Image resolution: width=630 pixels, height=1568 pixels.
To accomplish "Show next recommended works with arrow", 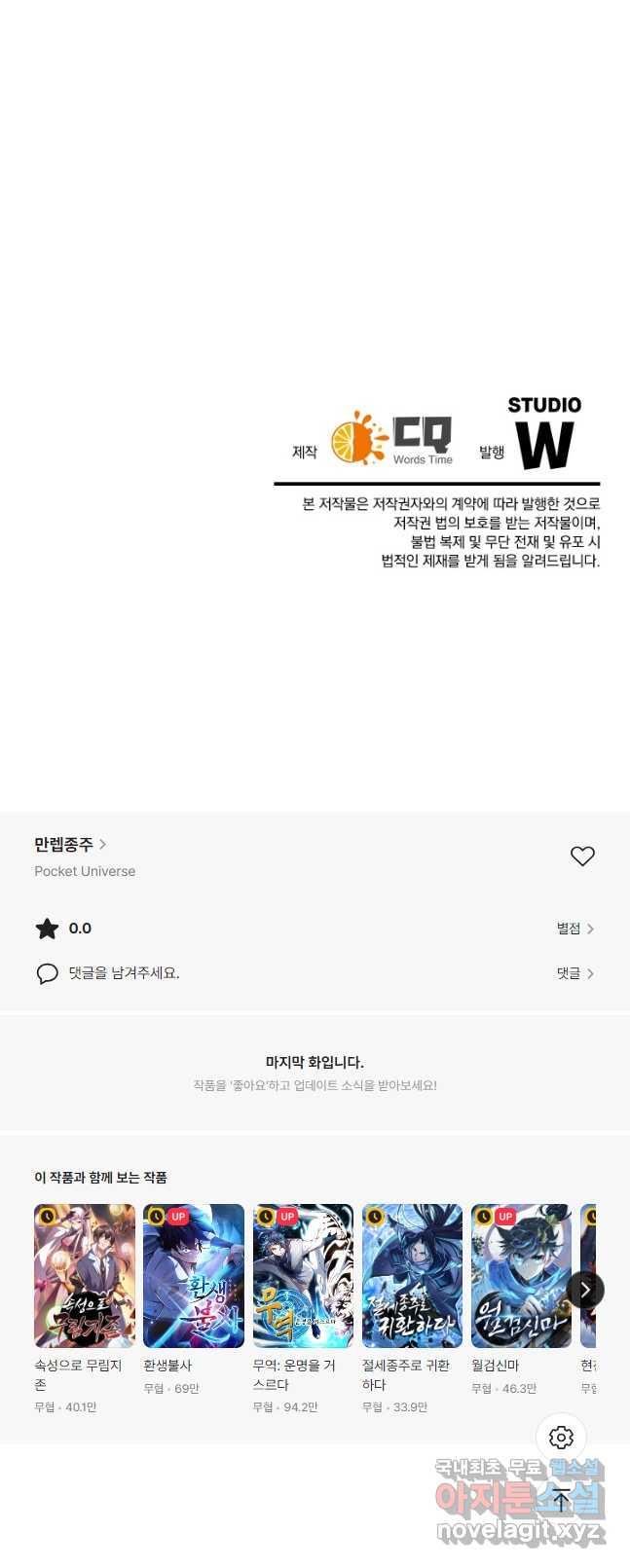I will [585, 1290].
